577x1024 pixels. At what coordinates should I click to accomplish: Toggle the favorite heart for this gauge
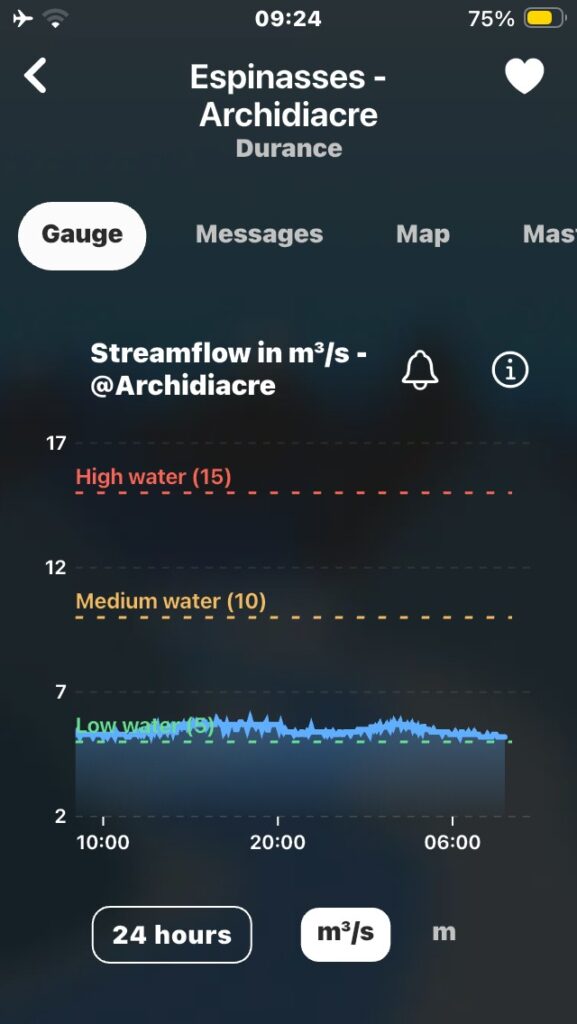pos(524,76)
